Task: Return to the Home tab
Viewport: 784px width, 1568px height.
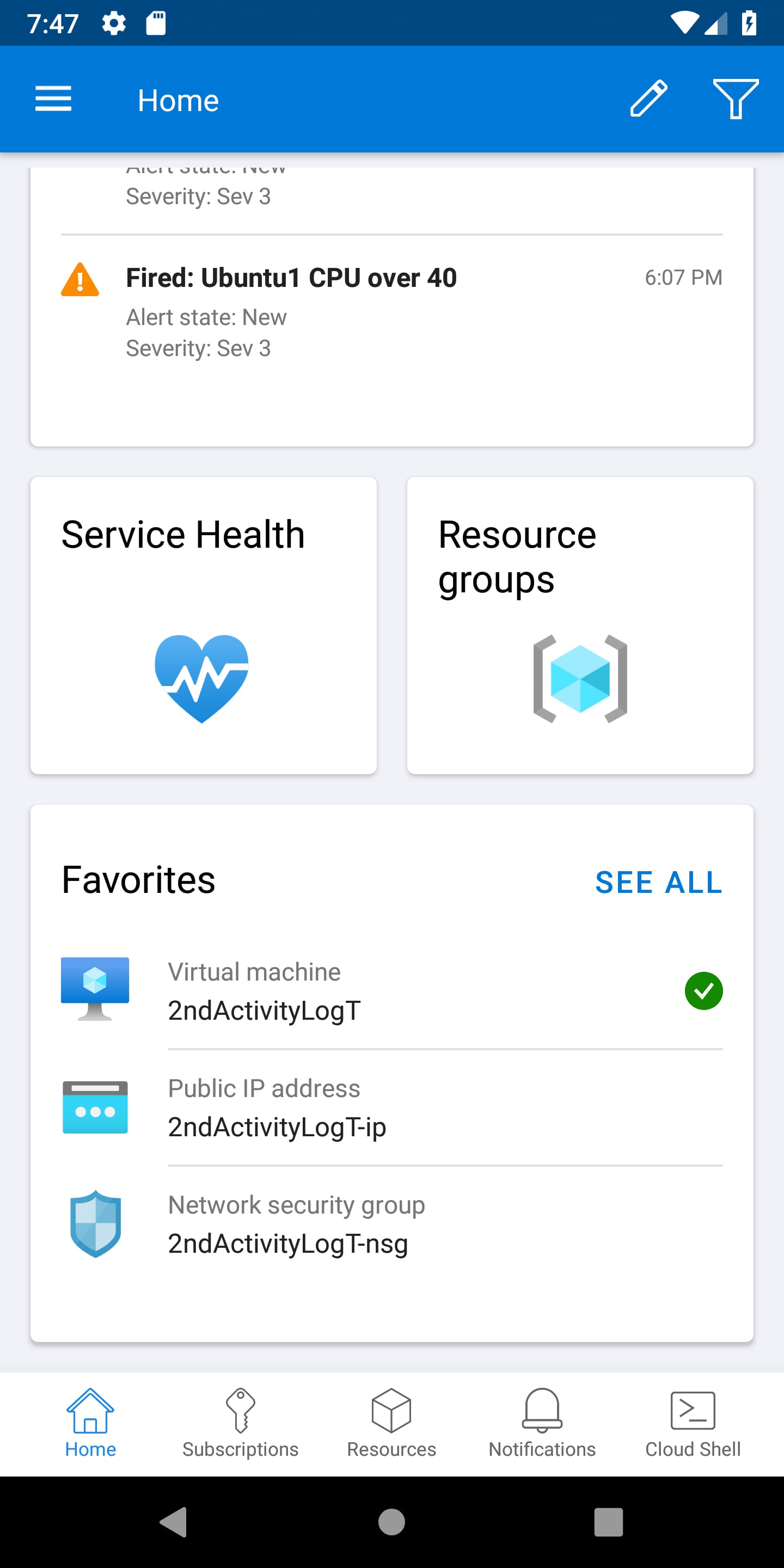Action: point(89,1418)
